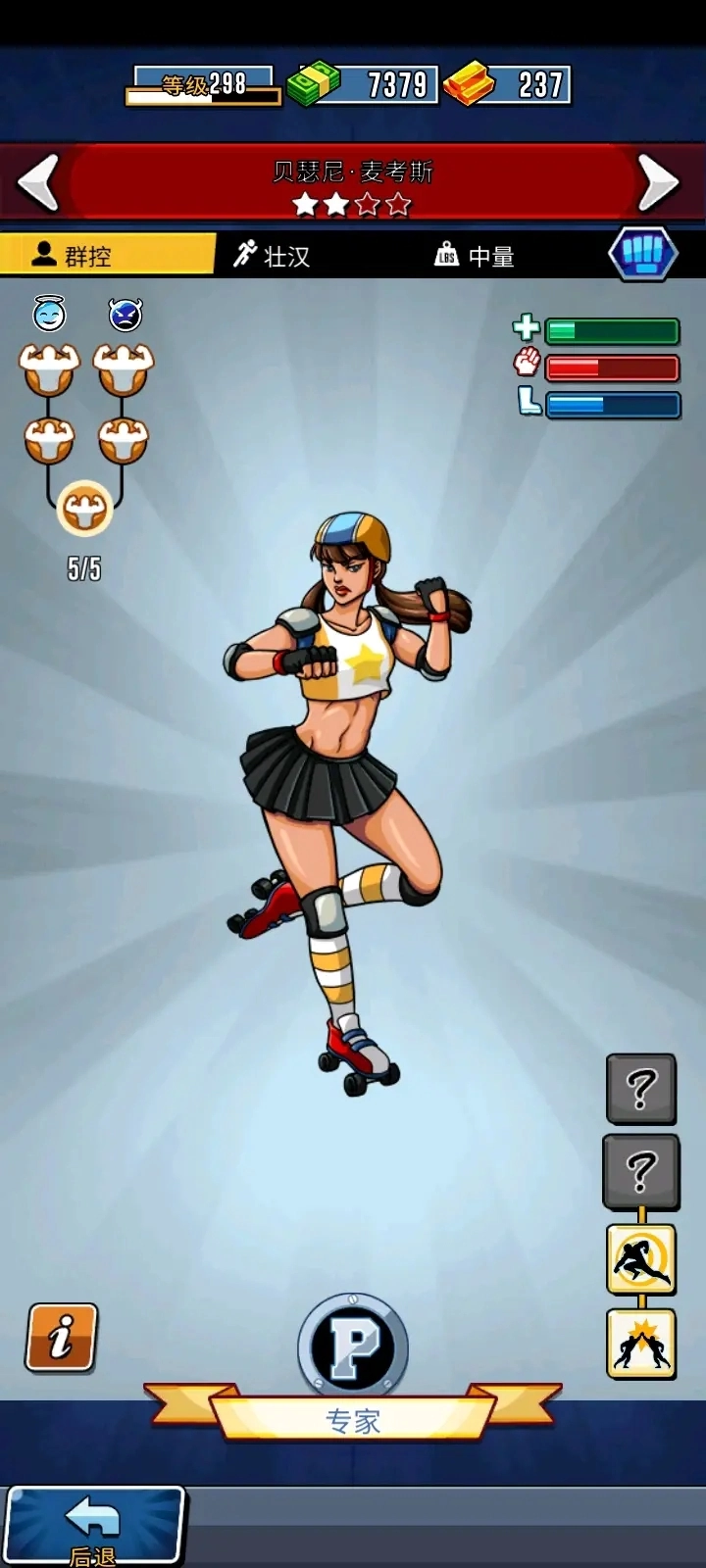Image resolution: width=706 pixels, height=1568 pixels.
Task: Select the 群控 attribute tab
Action: [x=106, y=256]
